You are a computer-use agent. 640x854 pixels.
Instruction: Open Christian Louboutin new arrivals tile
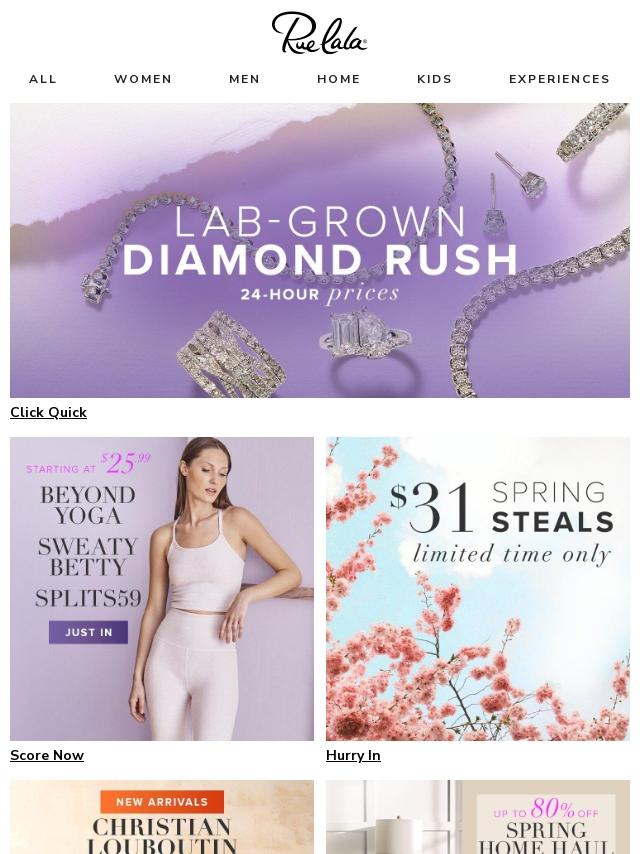[162, 817]
